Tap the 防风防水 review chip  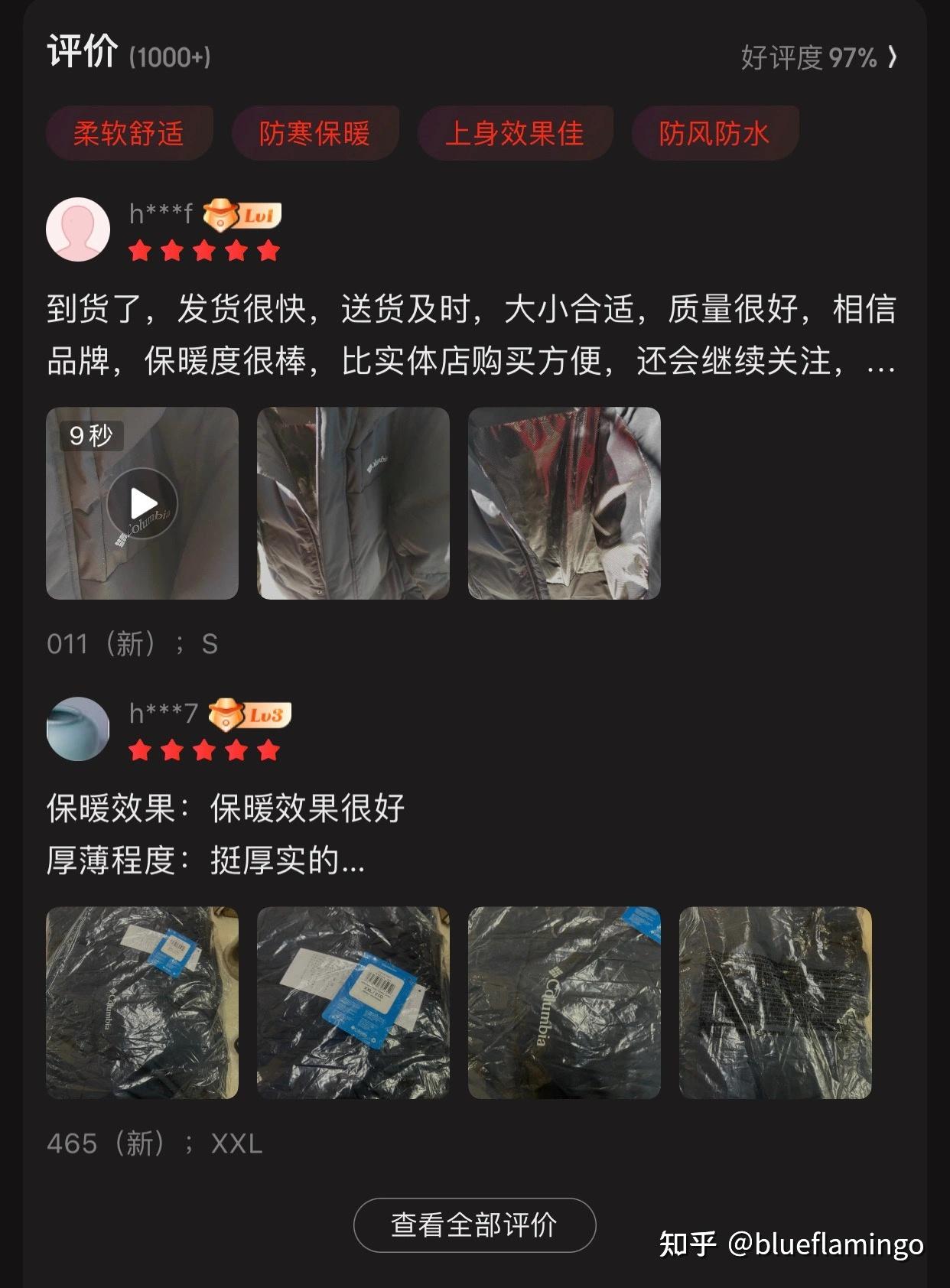[714, 133]
